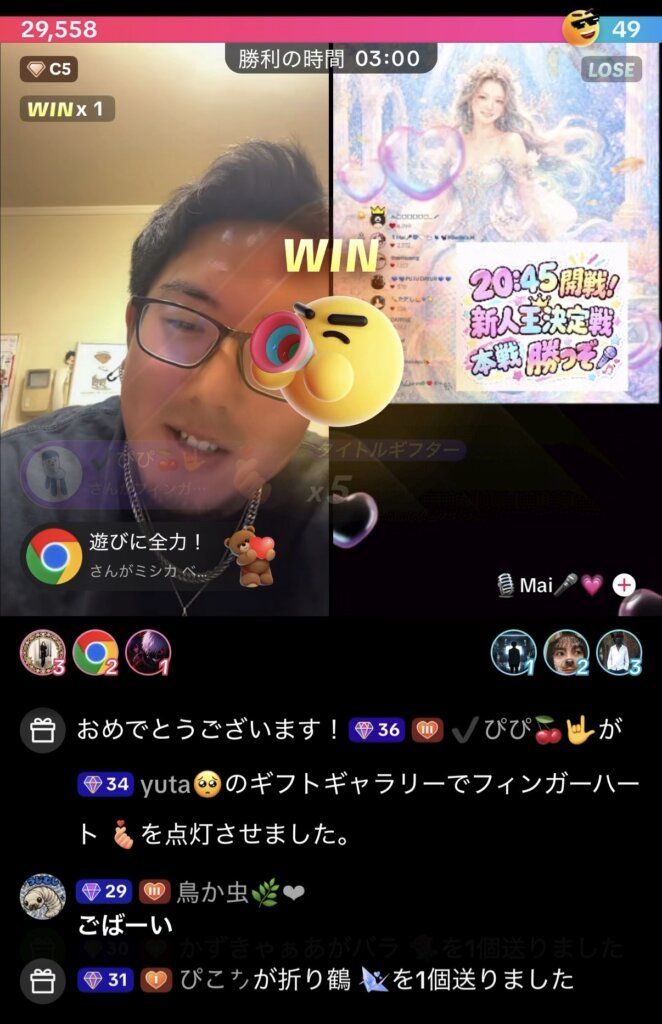Open the Chrome-logo supporter ranked 2

95,652
